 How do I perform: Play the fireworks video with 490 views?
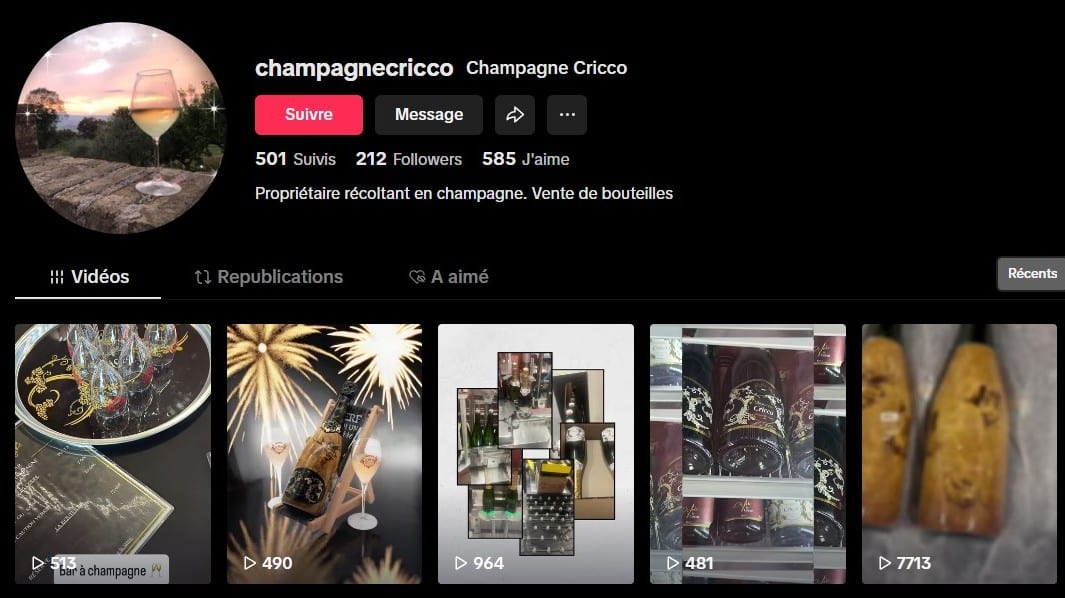(x=324, y=453)
